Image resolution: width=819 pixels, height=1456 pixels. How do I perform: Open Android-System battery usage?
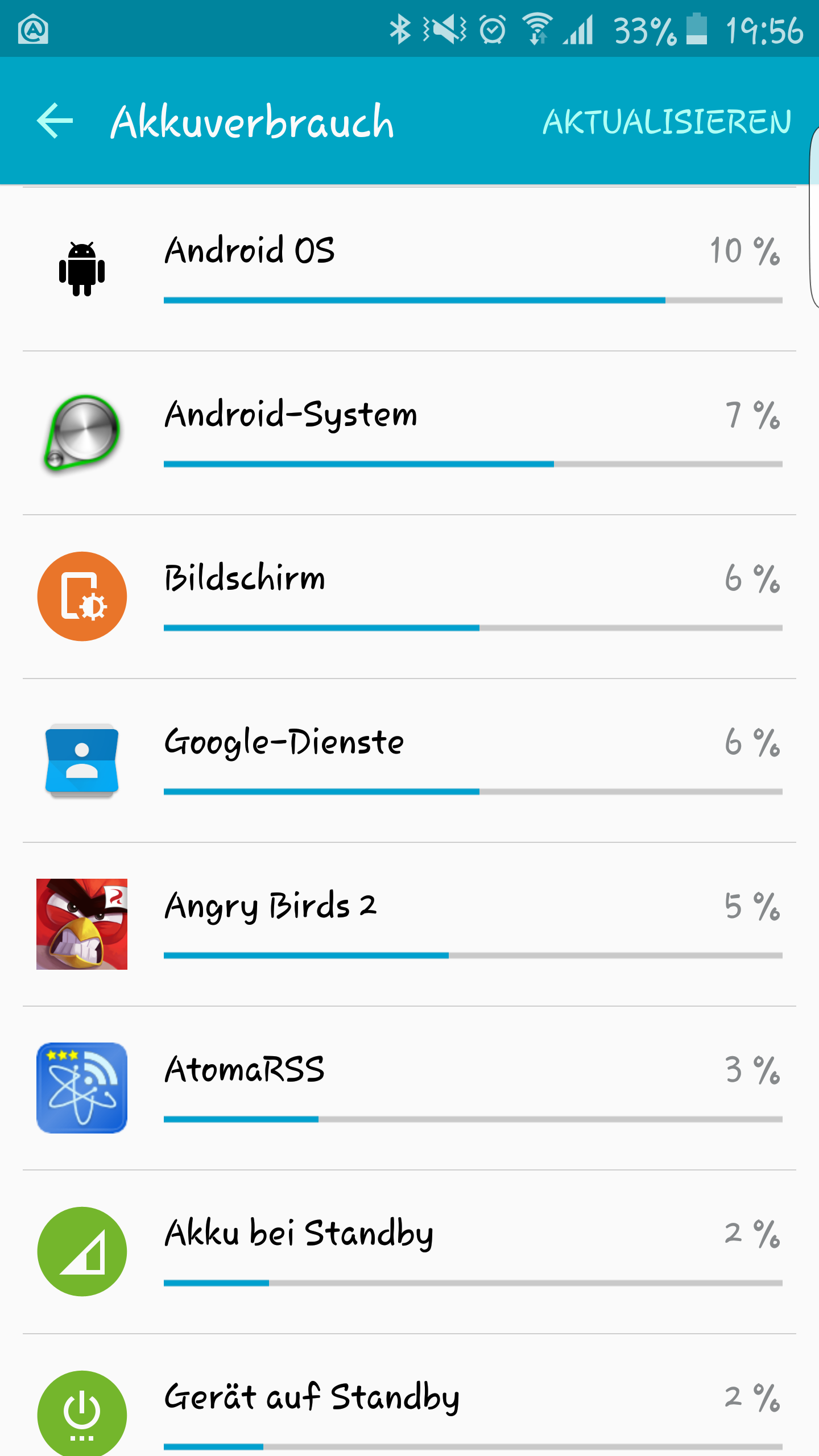pos(409,433)
